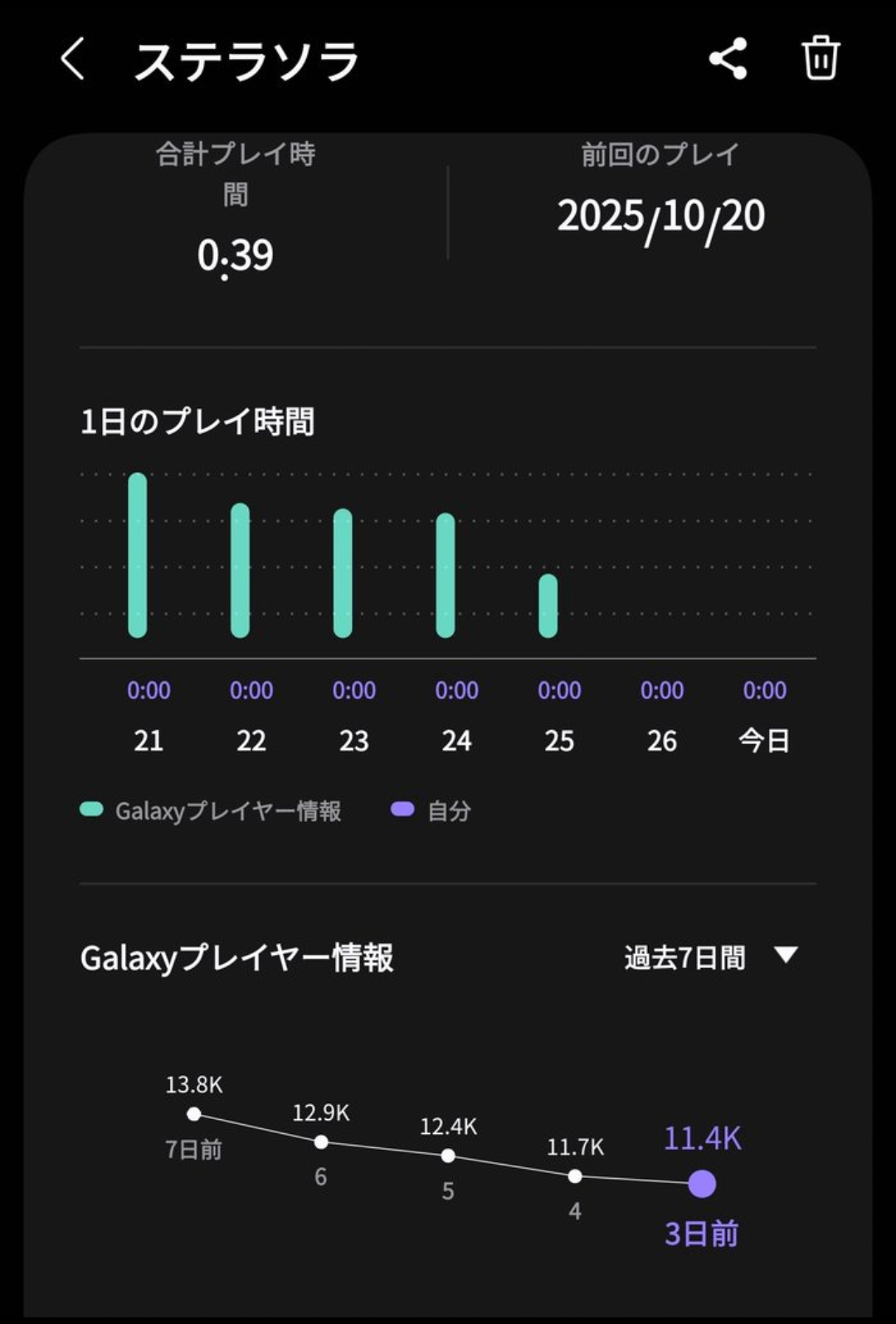This screenshot has width=896, height=1324.
Task: Open the 過去7日間 period dropdown
Action: tap(710, 956)
